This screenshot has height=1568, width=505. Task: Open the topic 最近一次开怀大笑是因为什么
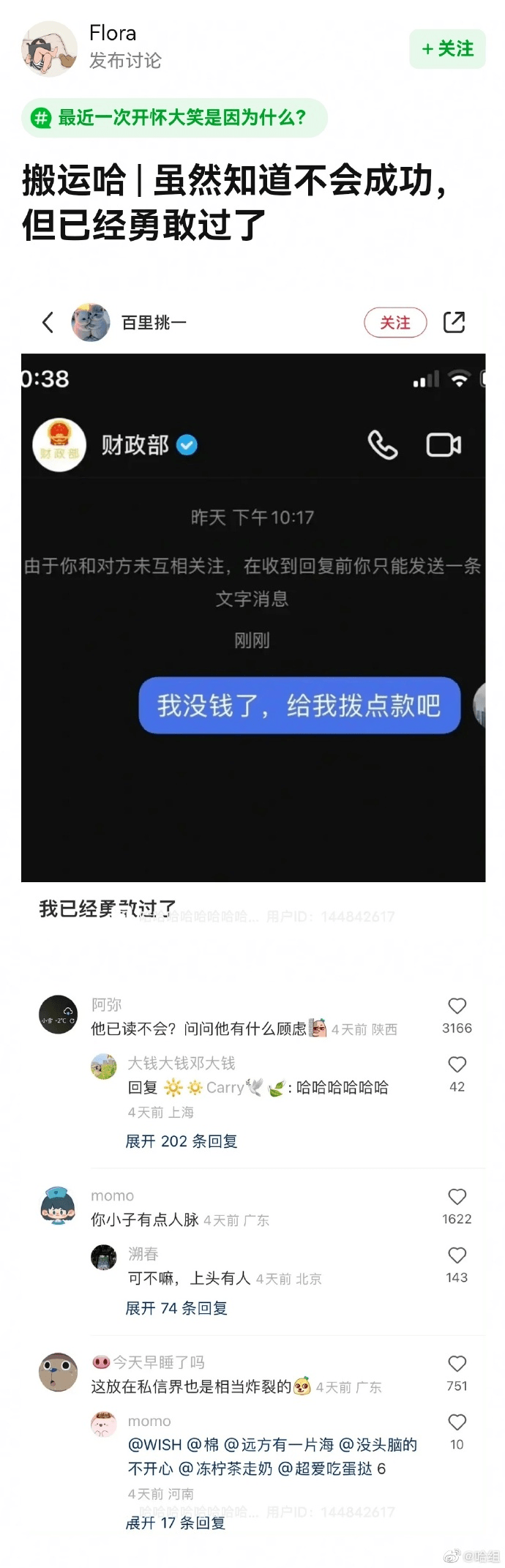pos(174,118)
